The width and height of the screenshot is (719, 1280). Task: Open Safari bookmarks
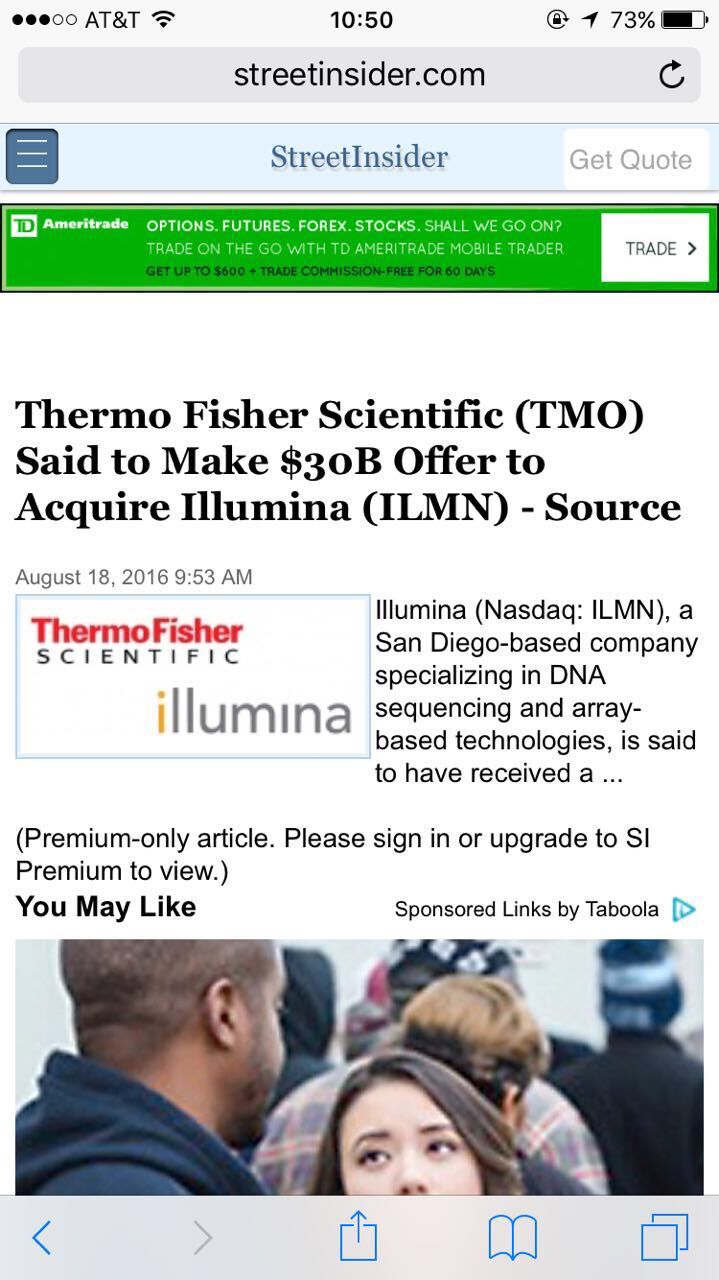click(x=512, y=1238)
